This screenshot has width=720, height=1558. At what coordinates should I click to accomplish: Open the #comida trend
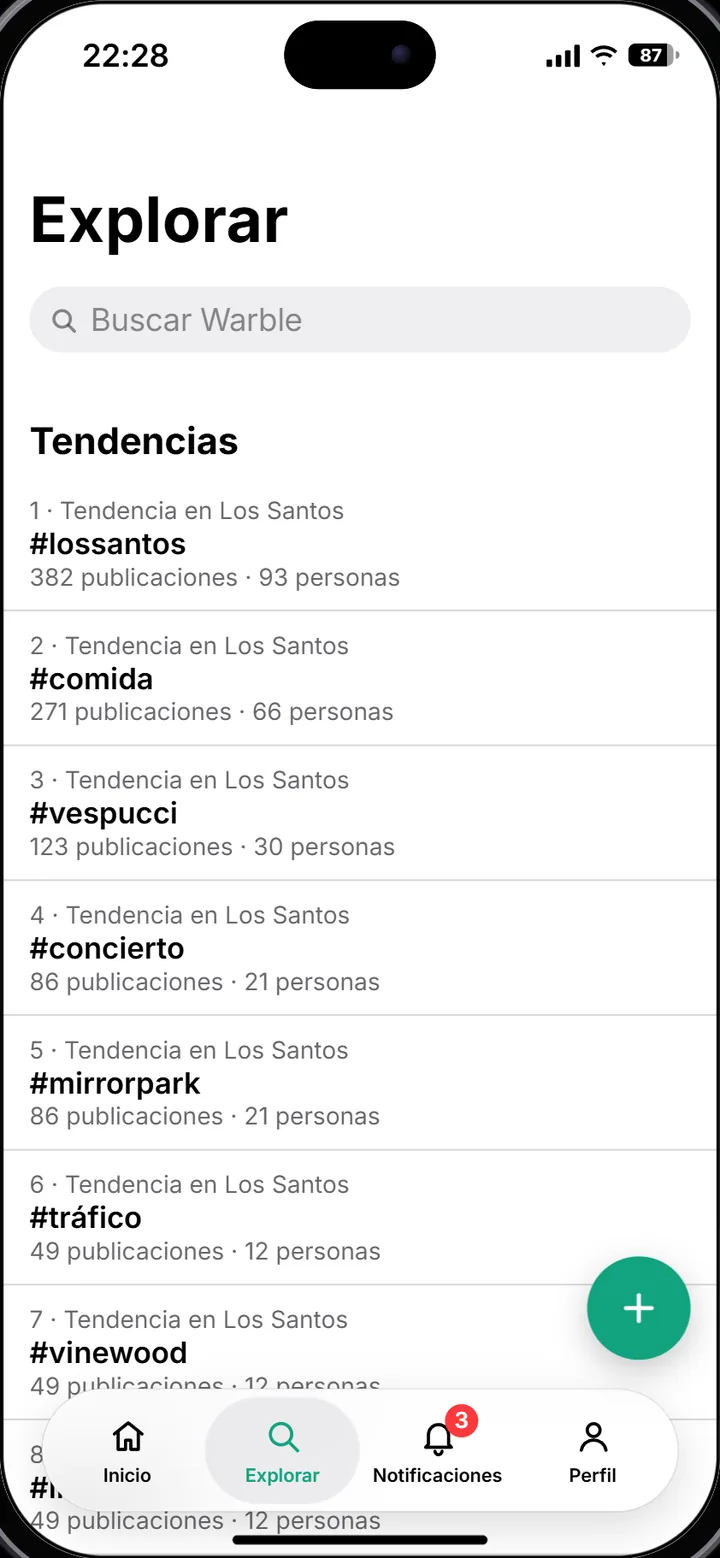[x=360, y=678]
